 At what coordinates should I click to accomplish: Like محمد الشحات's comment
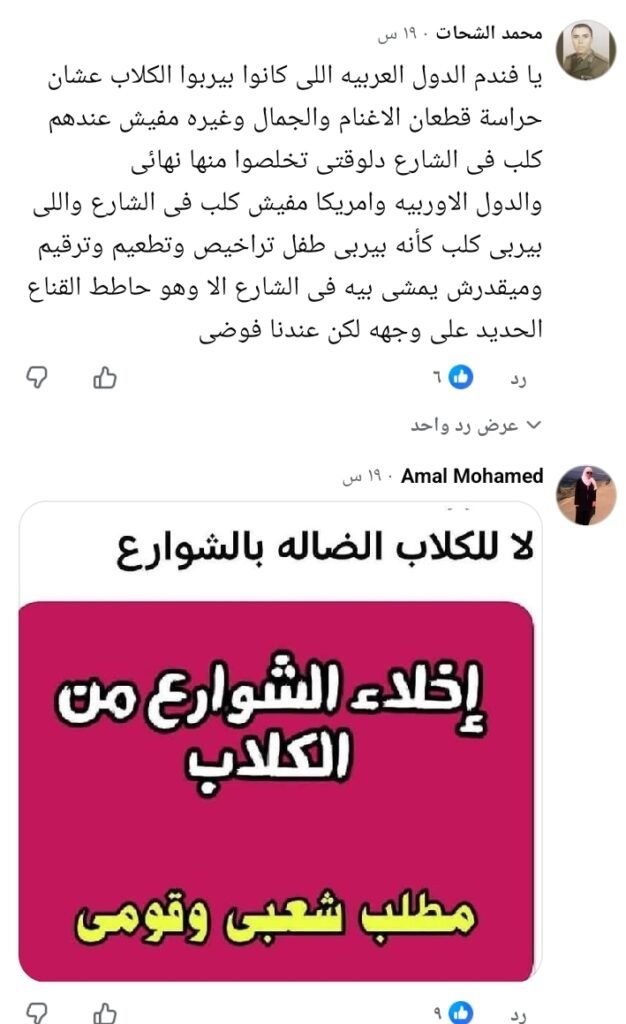tap(105, 377)
